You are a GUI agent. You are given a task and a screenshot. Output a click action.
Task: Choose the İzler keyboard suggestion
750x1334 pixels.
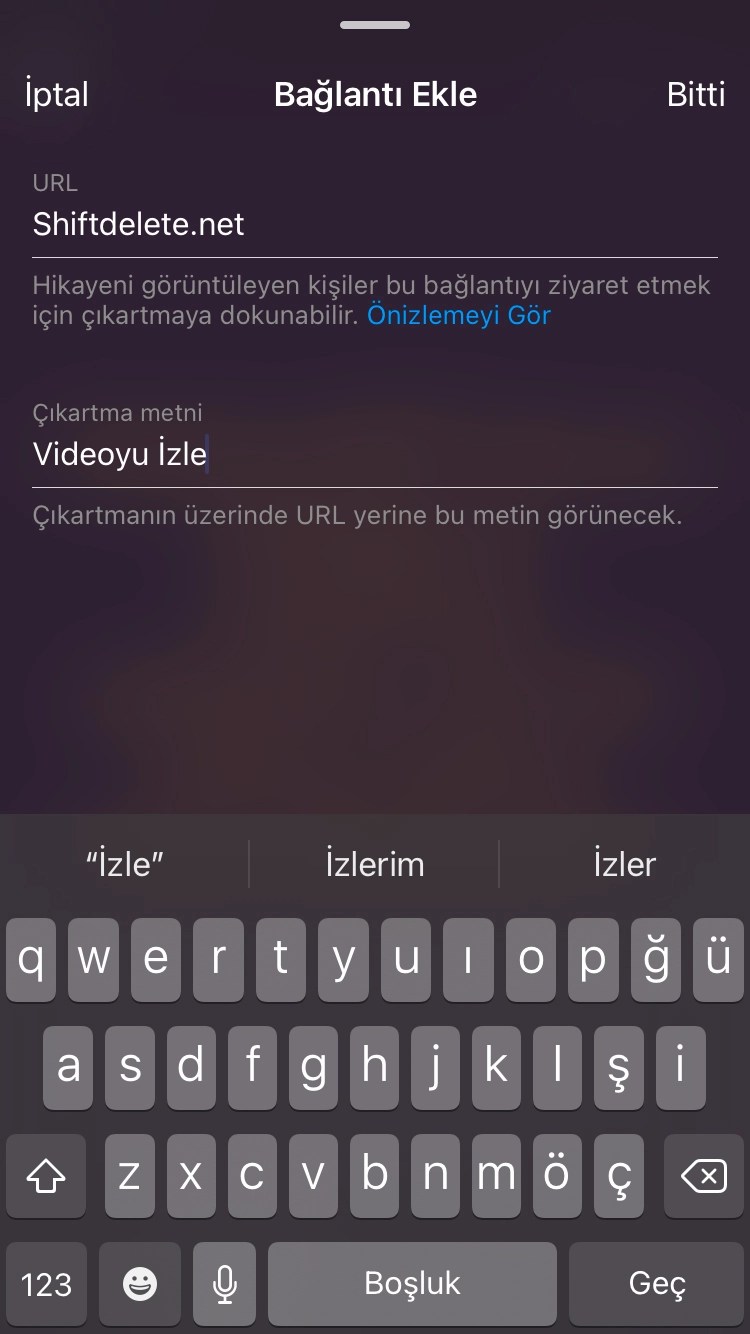point(624,864)
